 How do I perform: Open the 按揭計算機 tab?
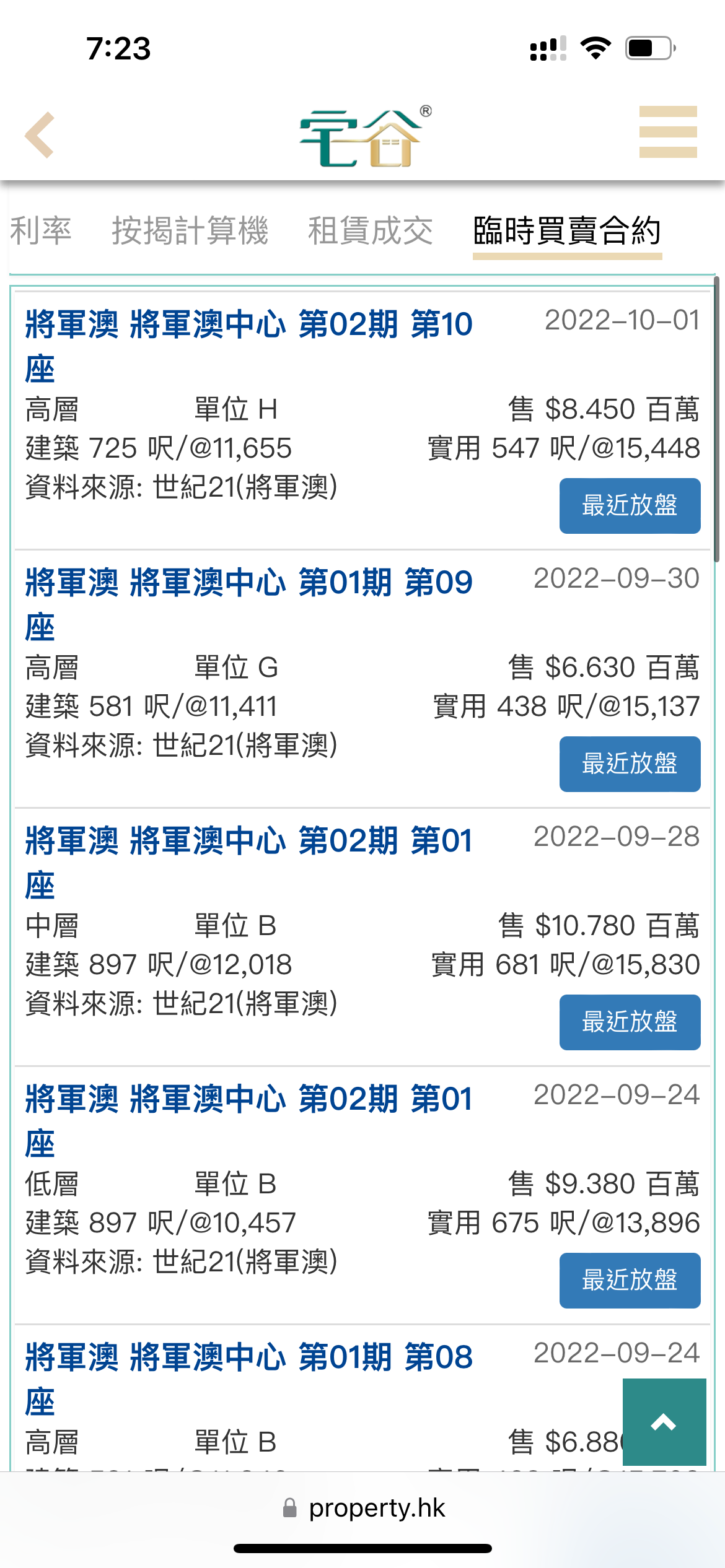tap(190, 230)
